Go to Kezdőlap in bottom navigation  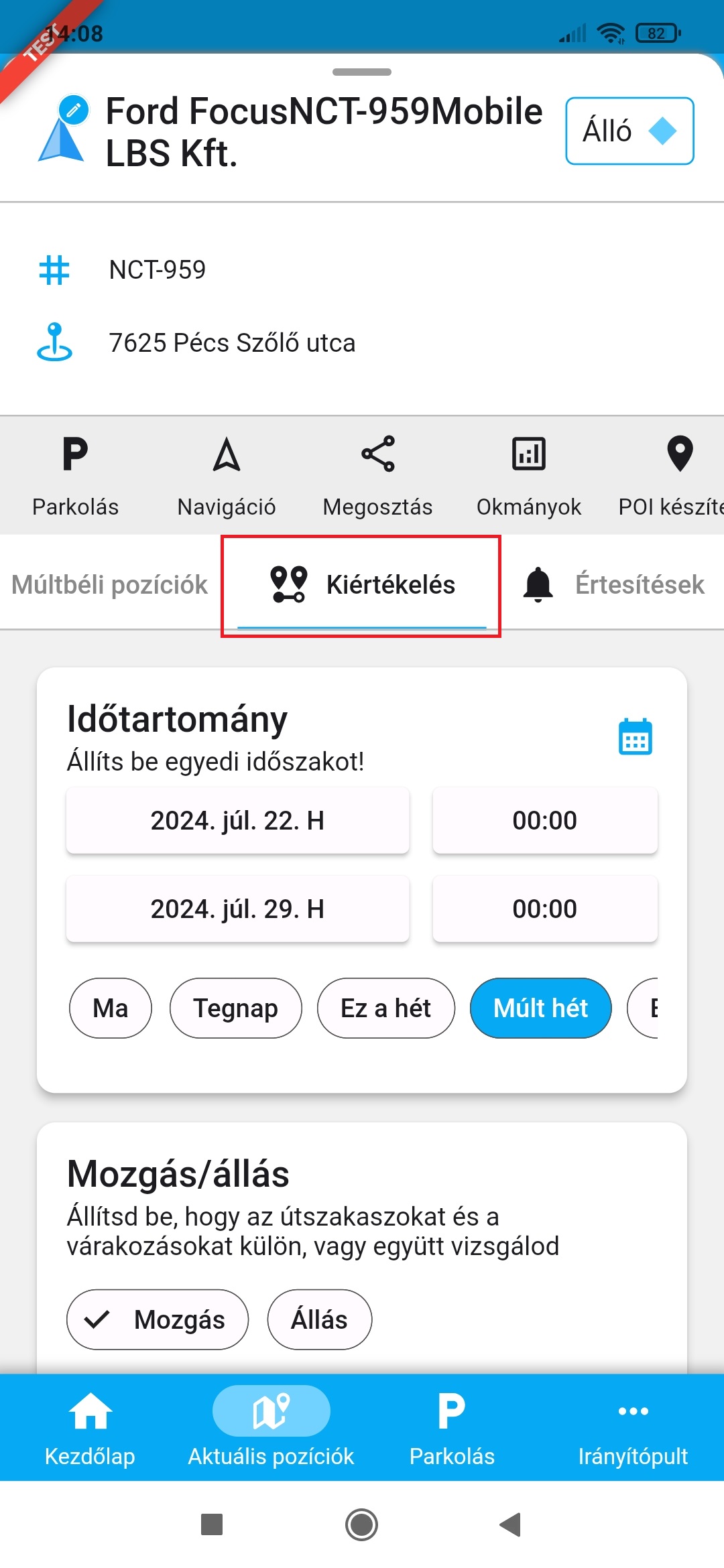[x=90, y=1427]
